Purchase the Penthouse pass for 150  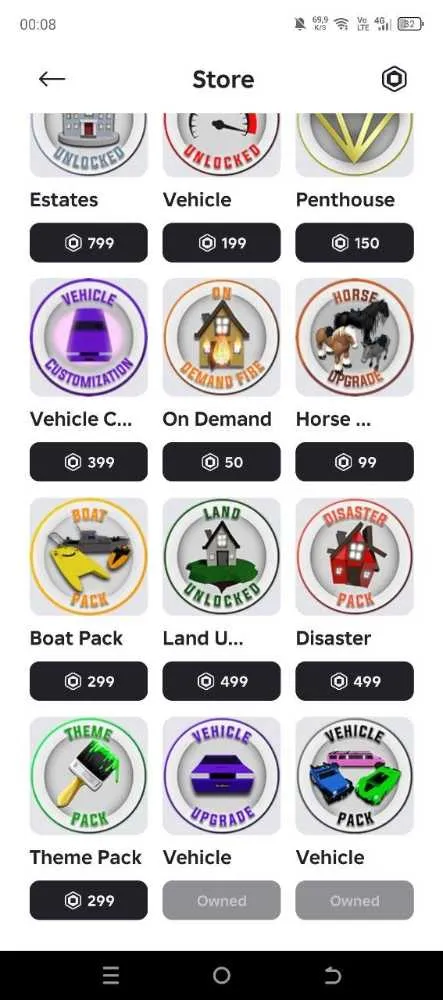(x=354, y=242)
